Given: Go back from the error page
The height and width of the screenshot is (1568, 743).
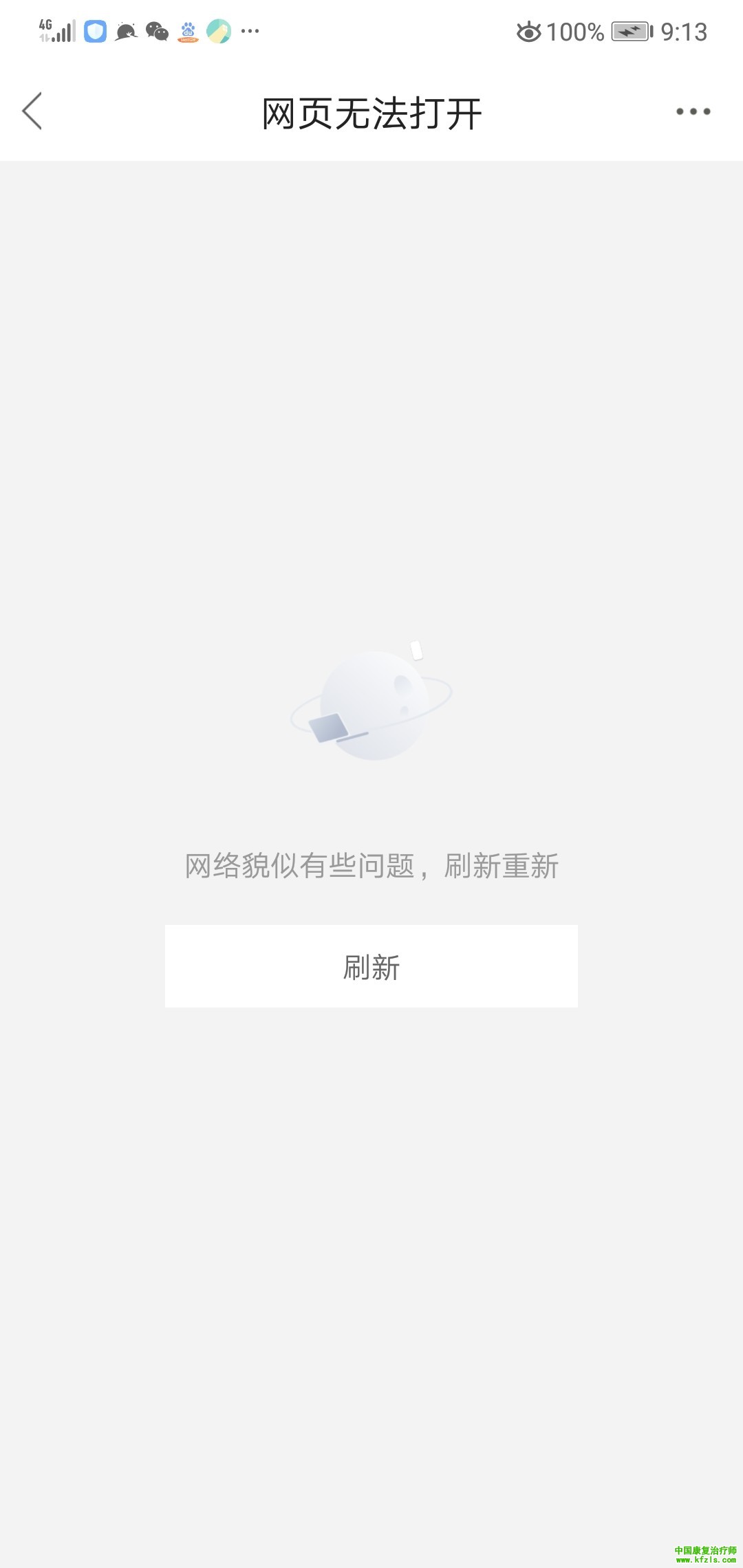Looking at the screenshot, I should tap(32, 111).
